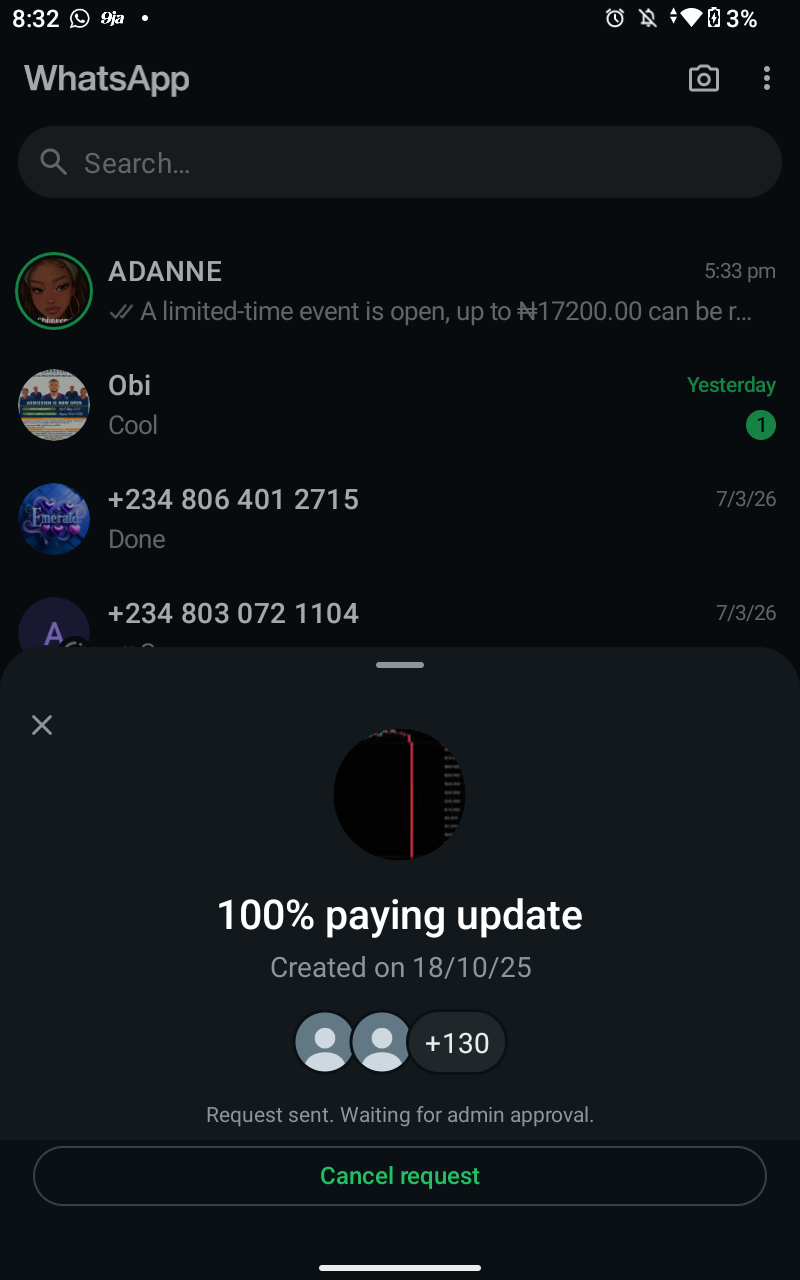
Task: Close the group info sheet
Action: tap(42, 725)
